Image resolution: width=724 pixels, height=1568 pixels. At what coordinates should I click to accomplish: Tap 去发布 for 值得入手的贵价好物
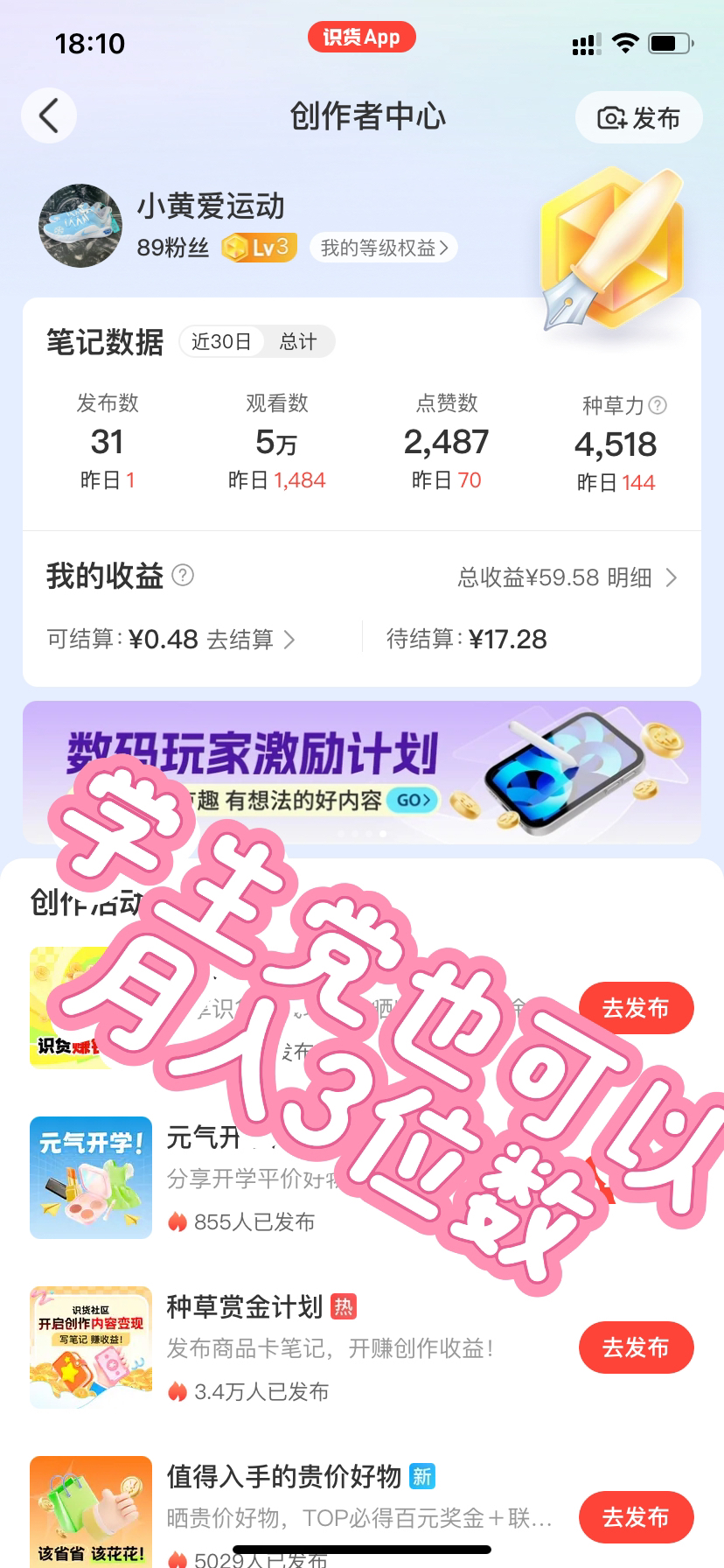[636, 1517]
